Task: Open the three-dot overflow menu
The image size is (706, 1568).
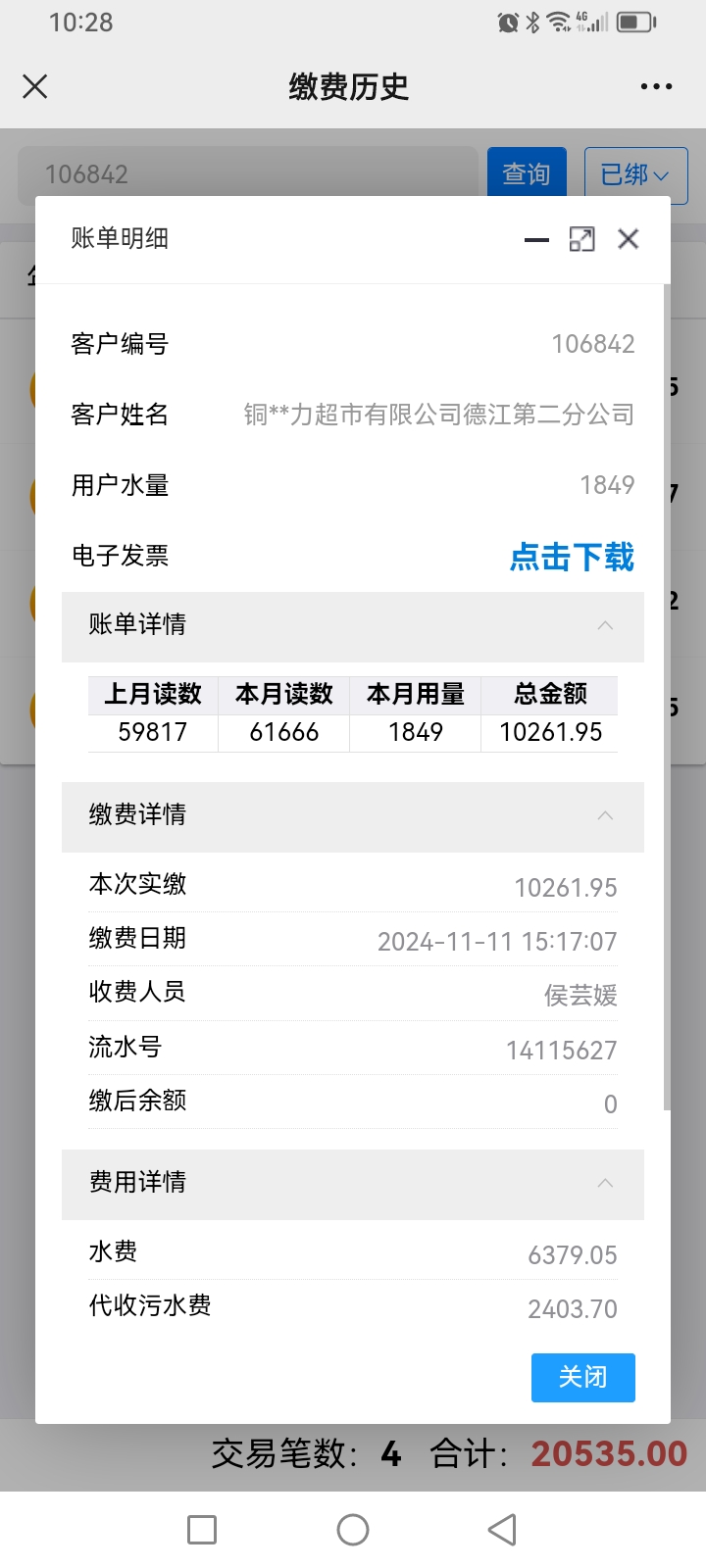Action: click(x=656, y=87)
